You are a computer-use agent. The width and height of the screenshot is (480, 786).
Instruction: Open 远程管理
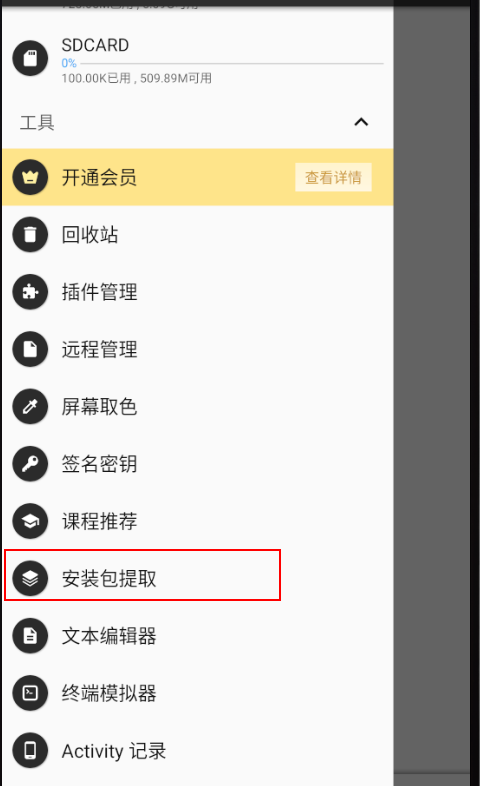click(x=197, y=349)
